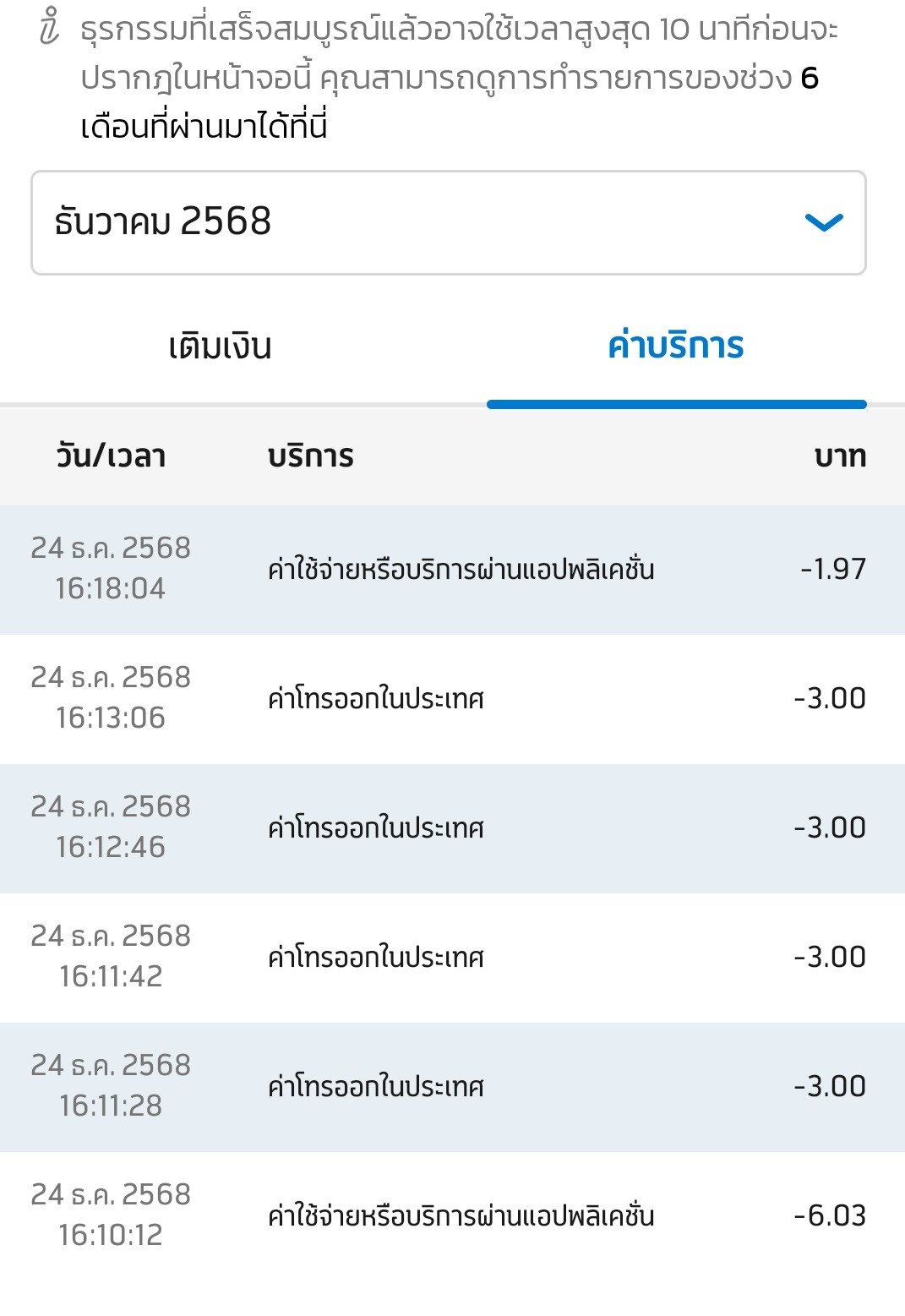The width and height of the screenshot is (905, 1316).
Task: Expand the ธันวาคม 2568 month dropdown
Action: (448, 223)
